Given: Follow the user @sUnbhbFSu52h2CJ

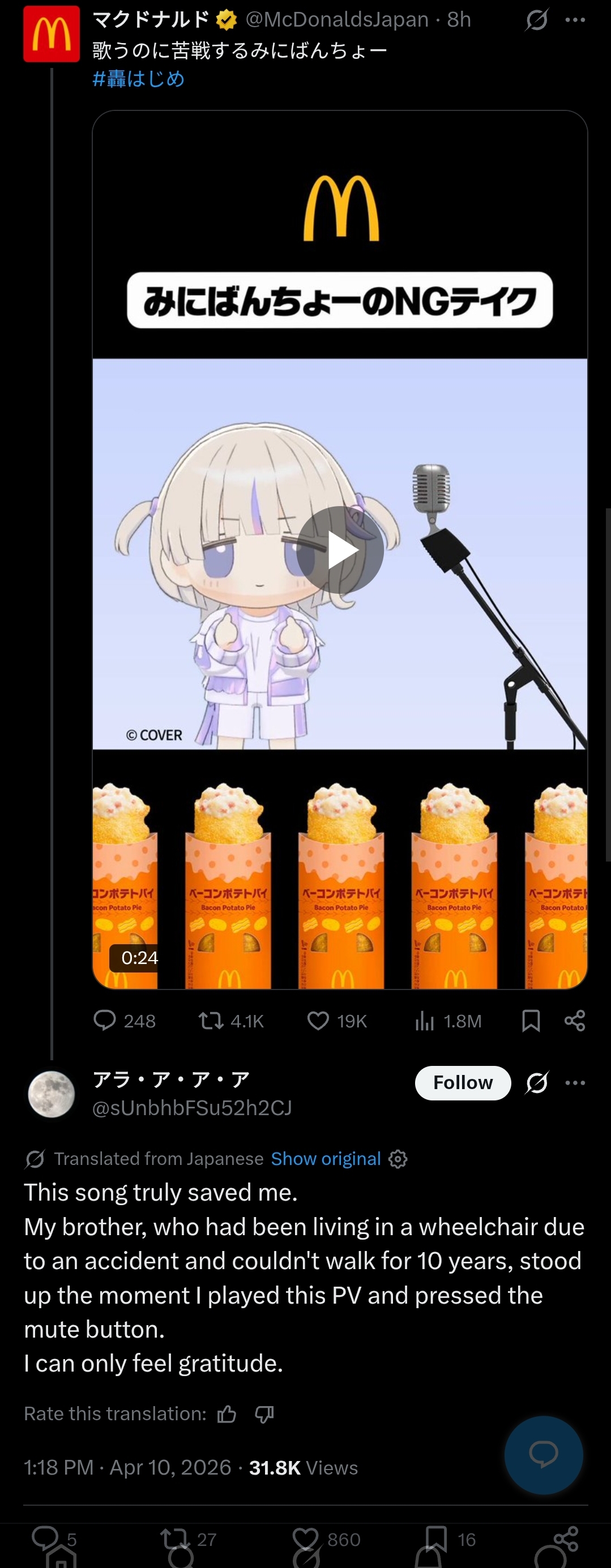Looking at the screenshot, I should (463, 1083).
